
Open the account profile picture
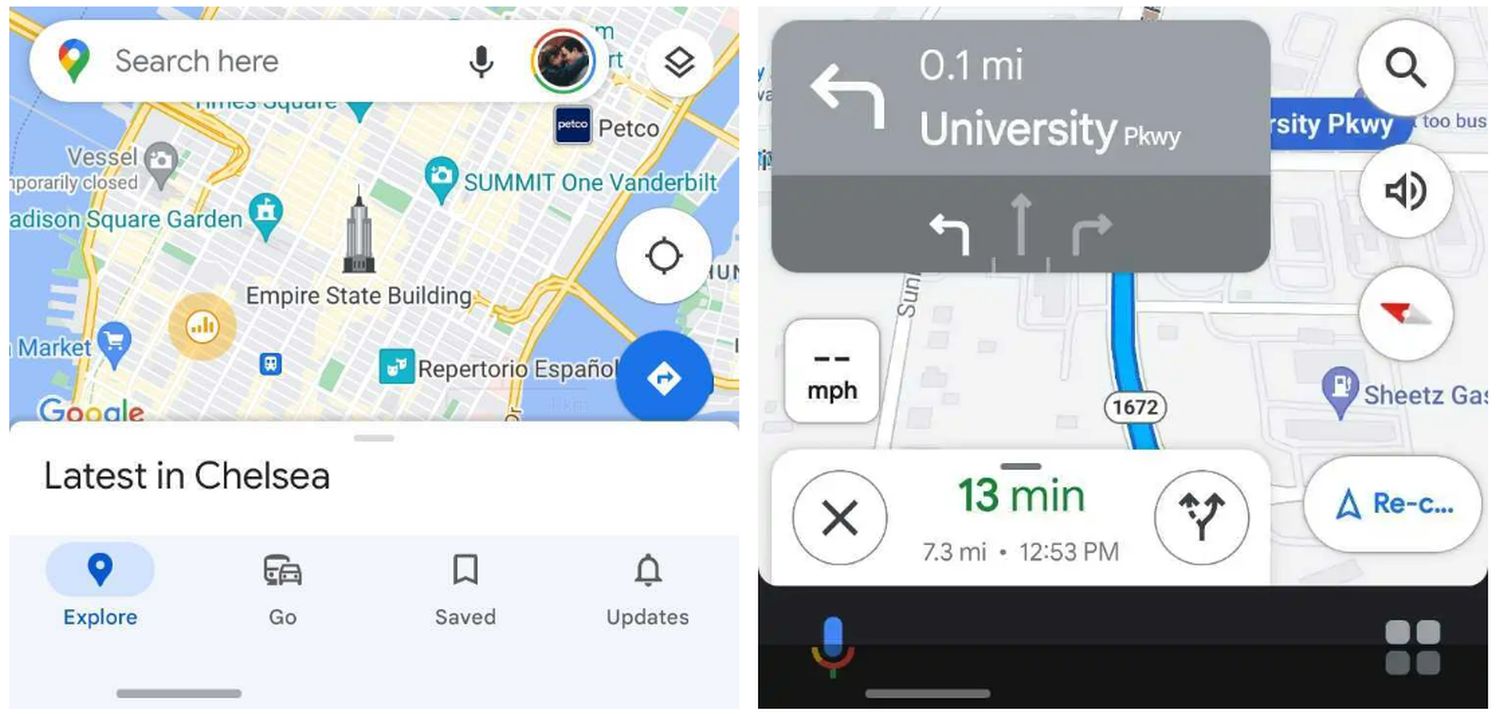[563, 62]
